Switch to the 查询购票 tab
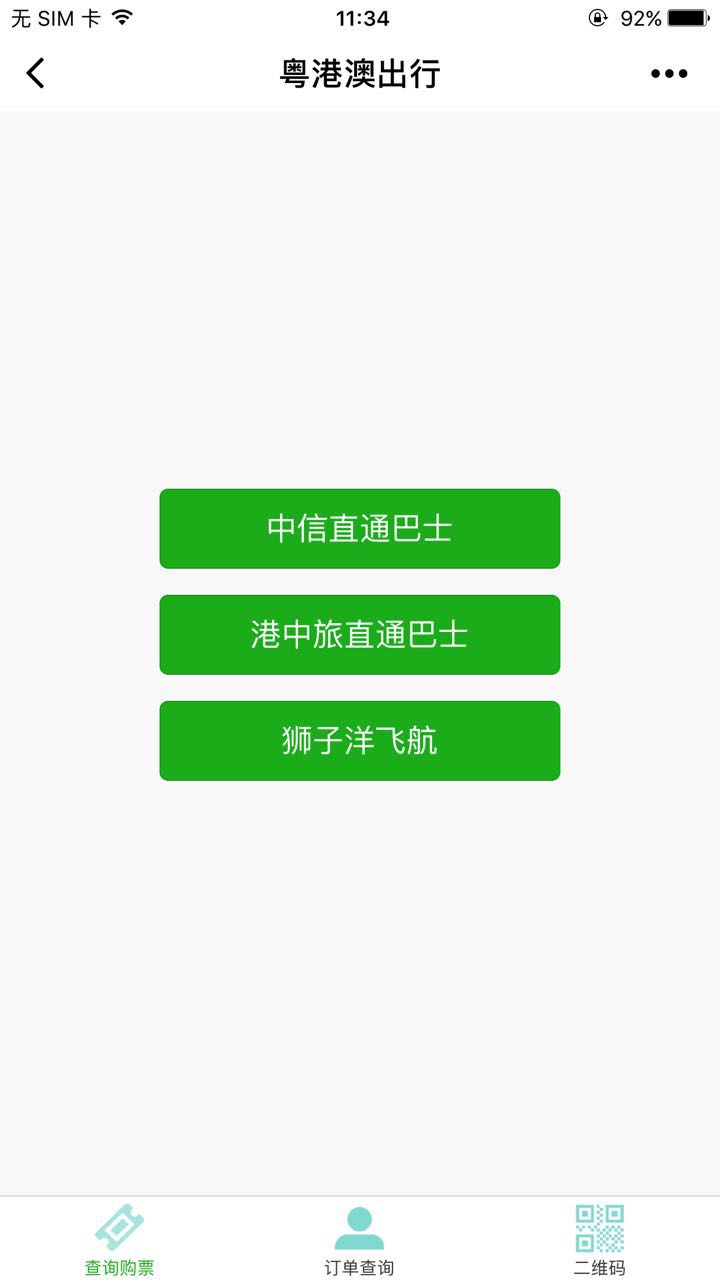The image size is (720, 1280). pos(119,1240)
